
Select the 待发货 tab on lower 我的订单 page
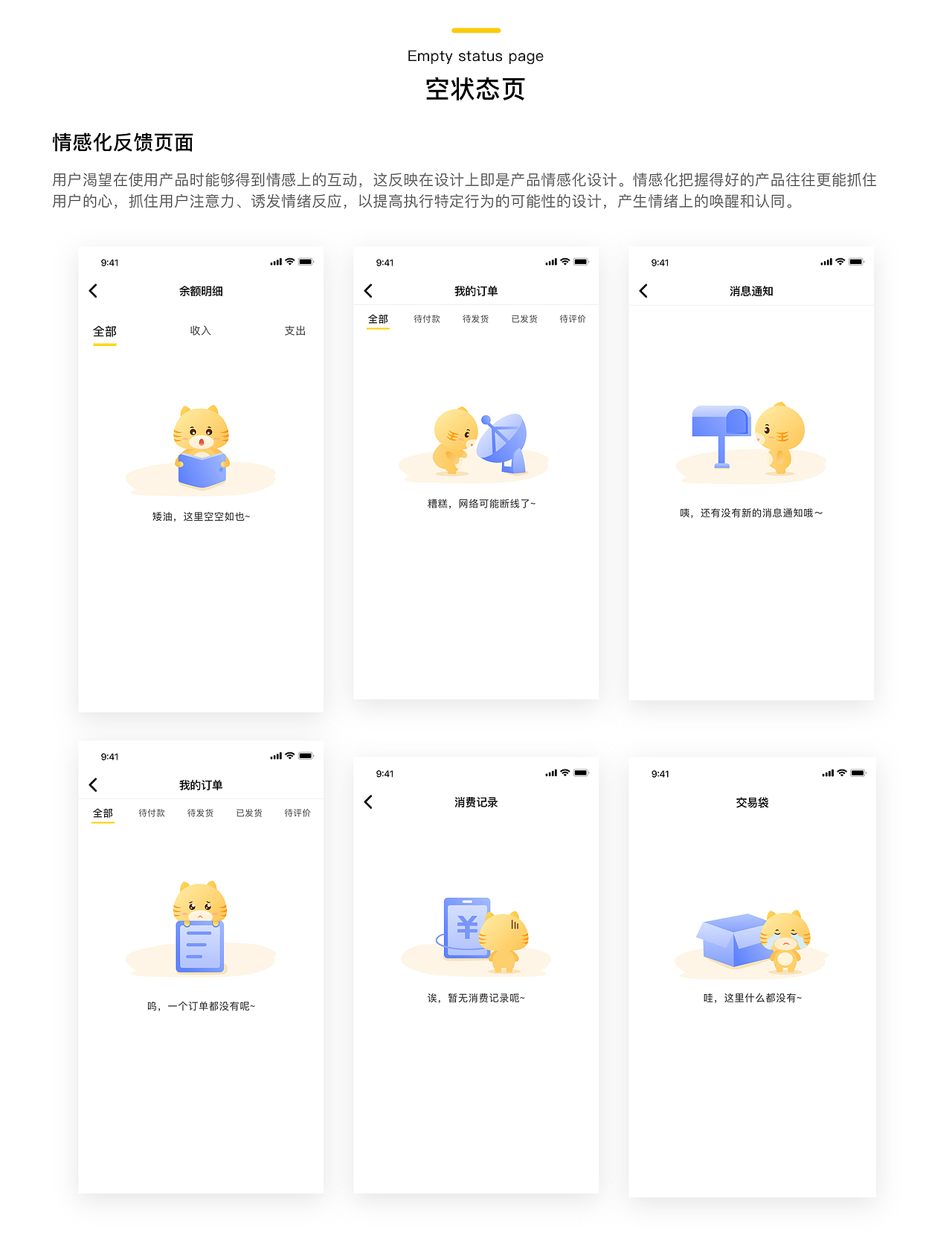pos(199,813)
